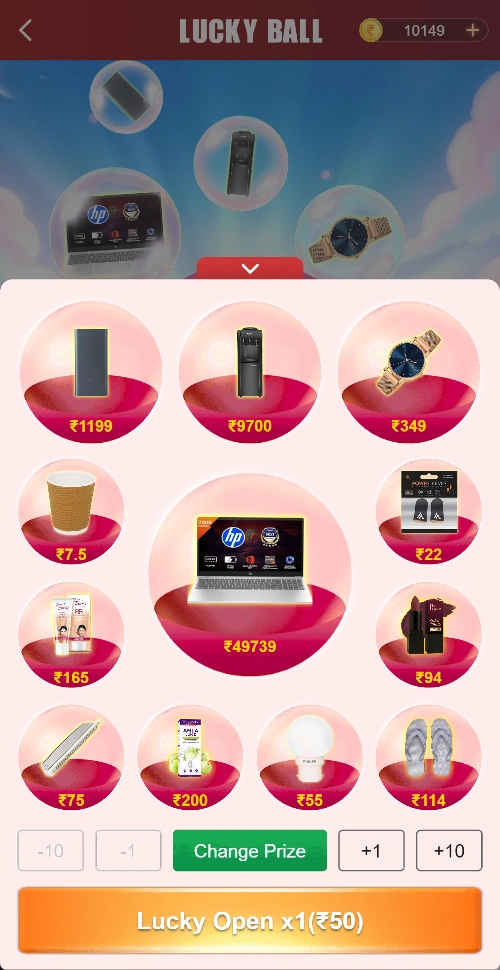
Task: Select the ₹7.5 paper cup prize
Action: coord(71,512)
